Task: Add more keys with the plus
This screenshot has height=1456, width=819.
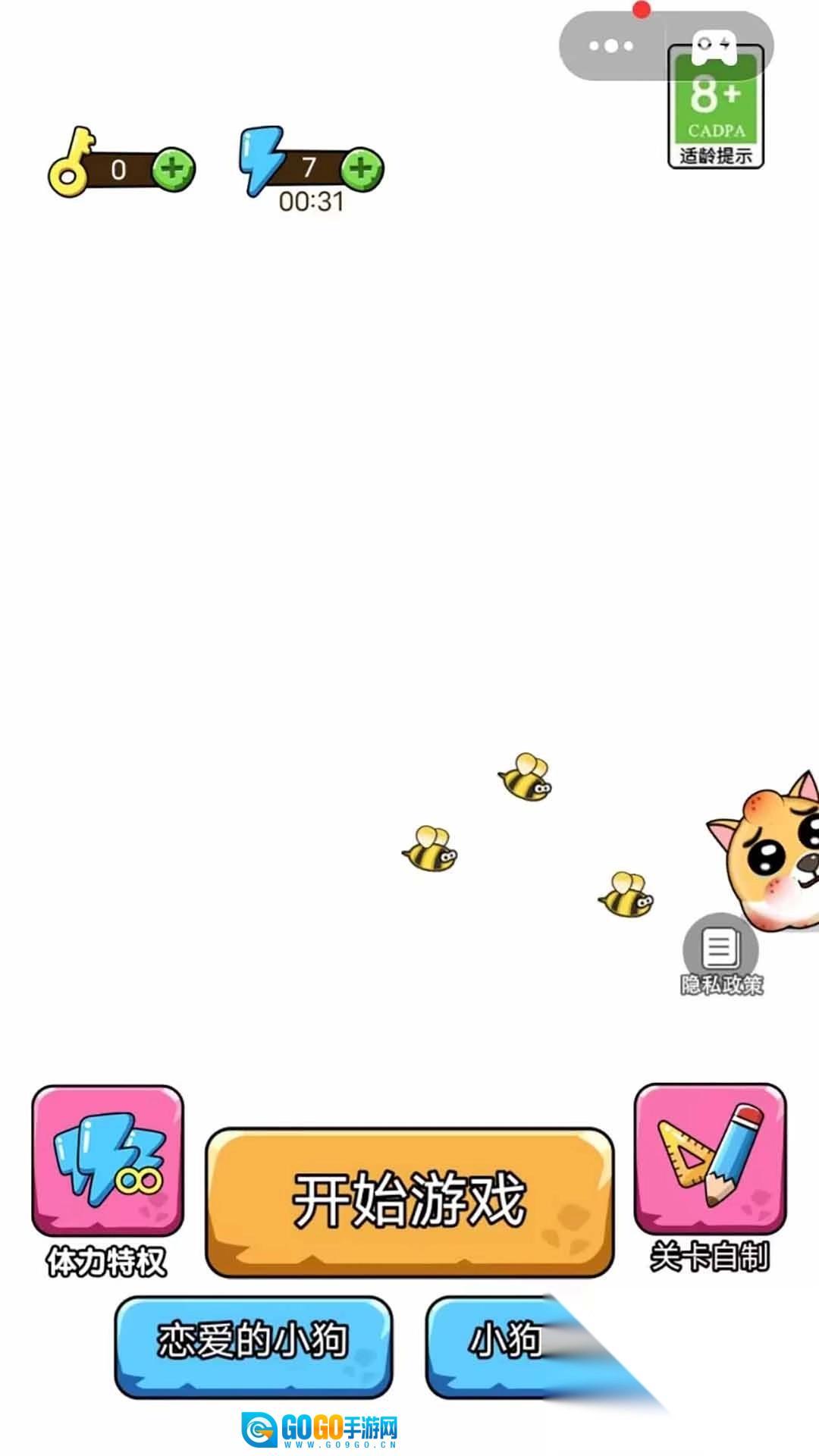Action: [x=174, y=170]
